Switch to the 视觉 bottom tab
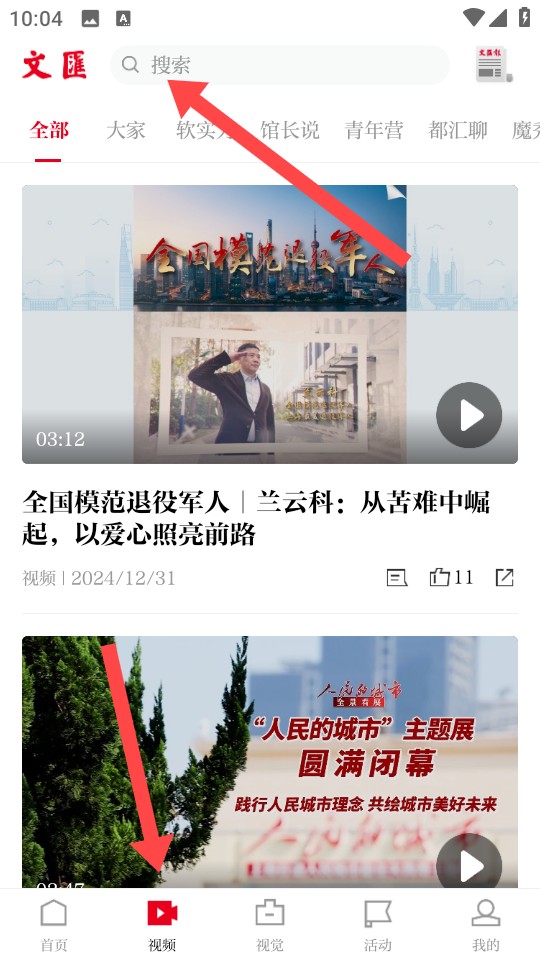Viewport: 540px width, 960px height. click(270, 924)
